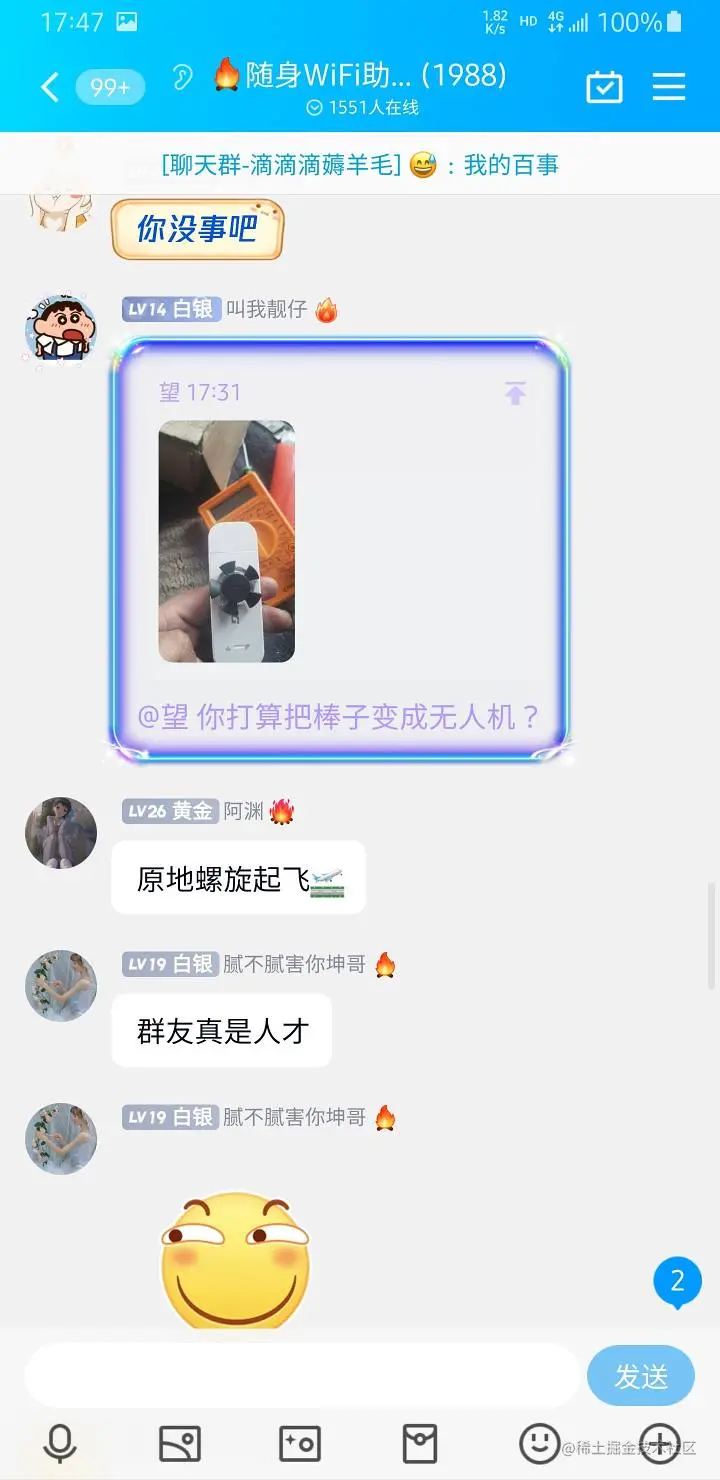Focus the message input field

[x=300, y=1376]
